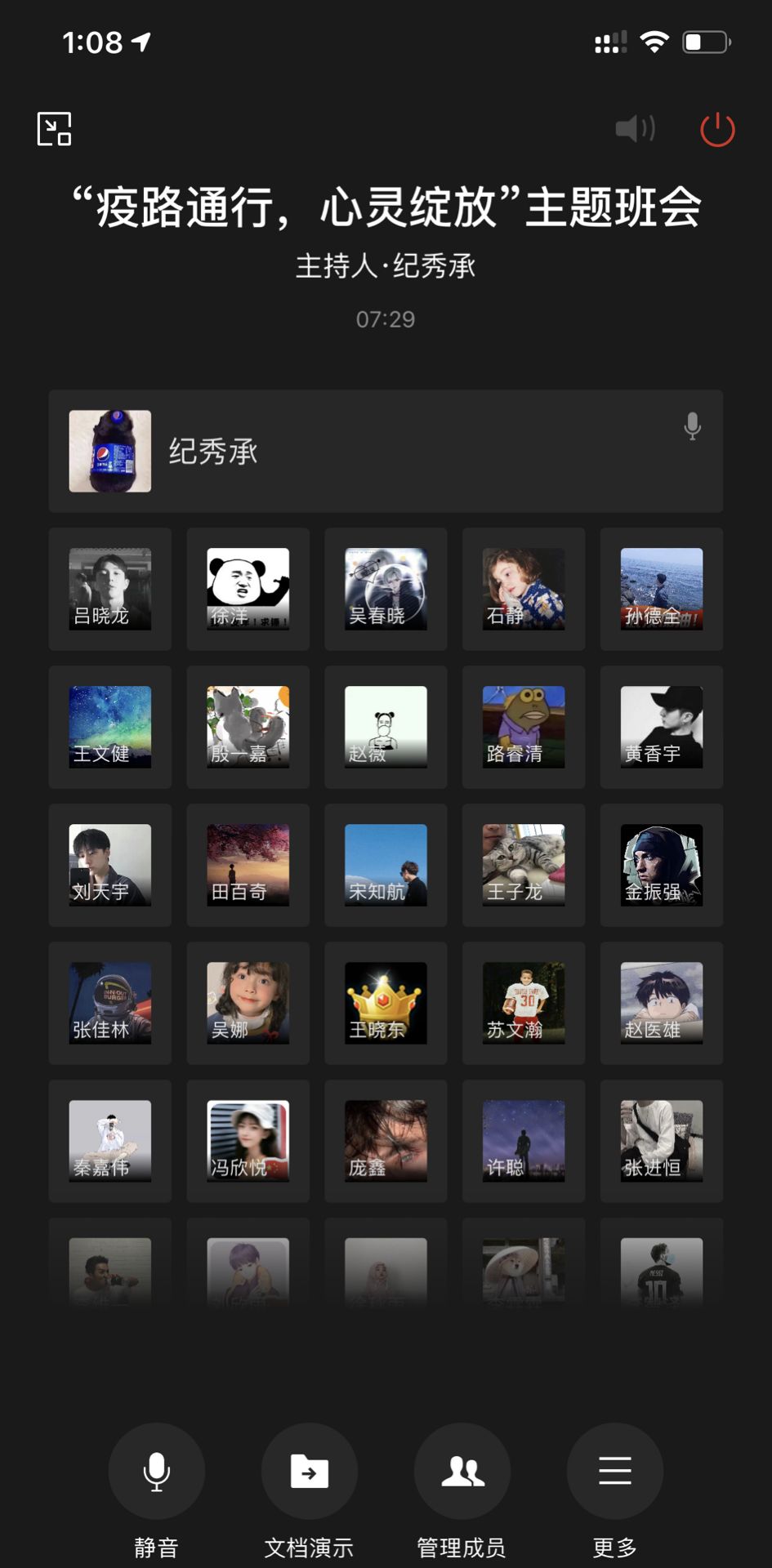Open 吴春晓's participant tile
This screenshot has width=772, height=1568.
click(x=386, y=589)
